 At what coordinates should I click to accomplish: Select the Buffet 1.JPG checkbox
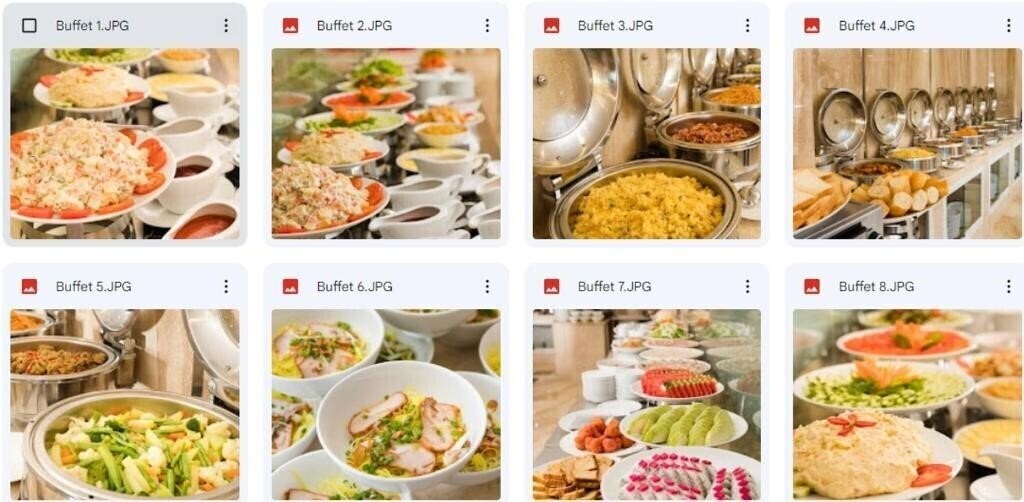pos(29,26)
